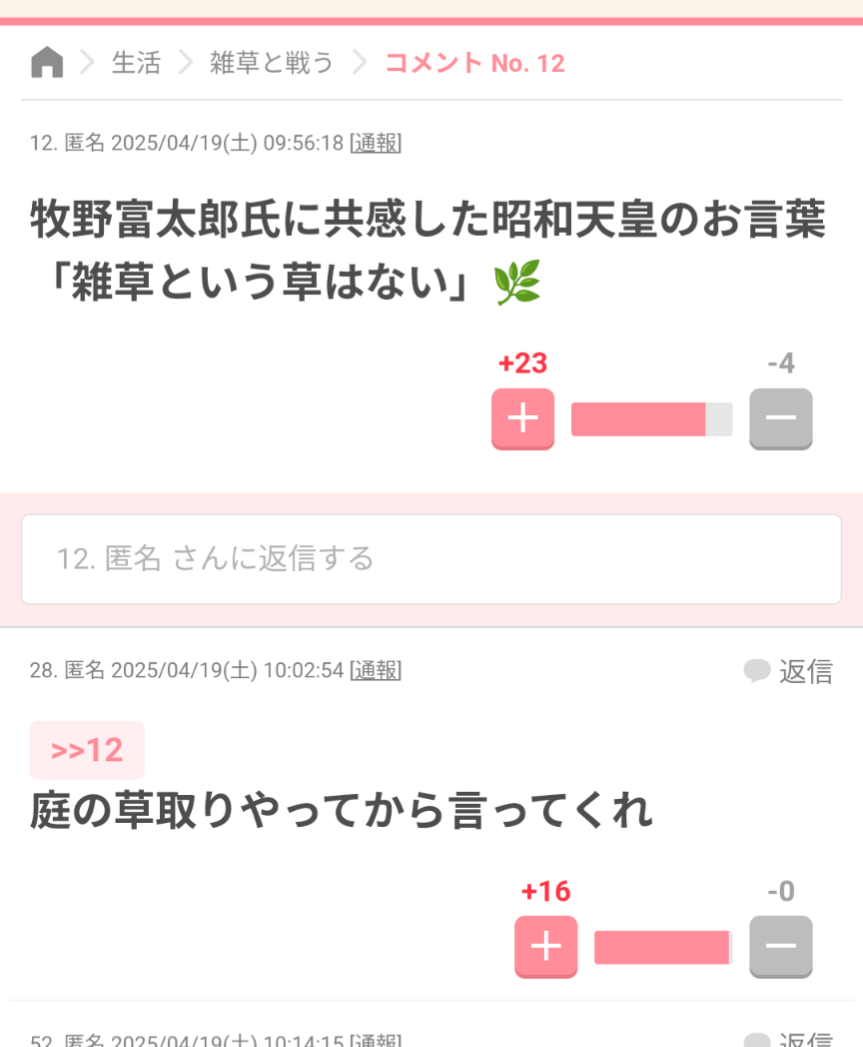This screenshot has height=1047, width=863.
Task: Click the minus vote icon on comment 12
Action: (x=781, y=419)
